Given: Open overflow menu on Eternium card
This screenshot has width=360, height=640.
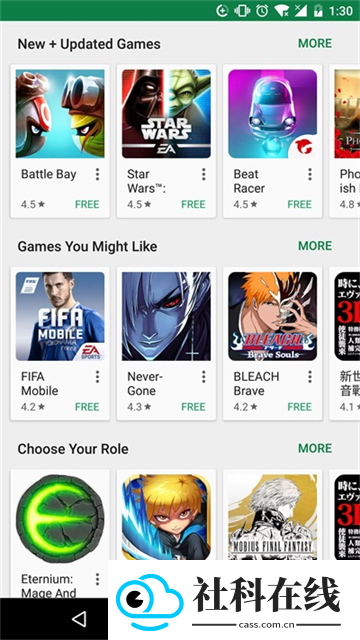Looking at the screenshot, I should pyautogui.click(x=97, y=579).
